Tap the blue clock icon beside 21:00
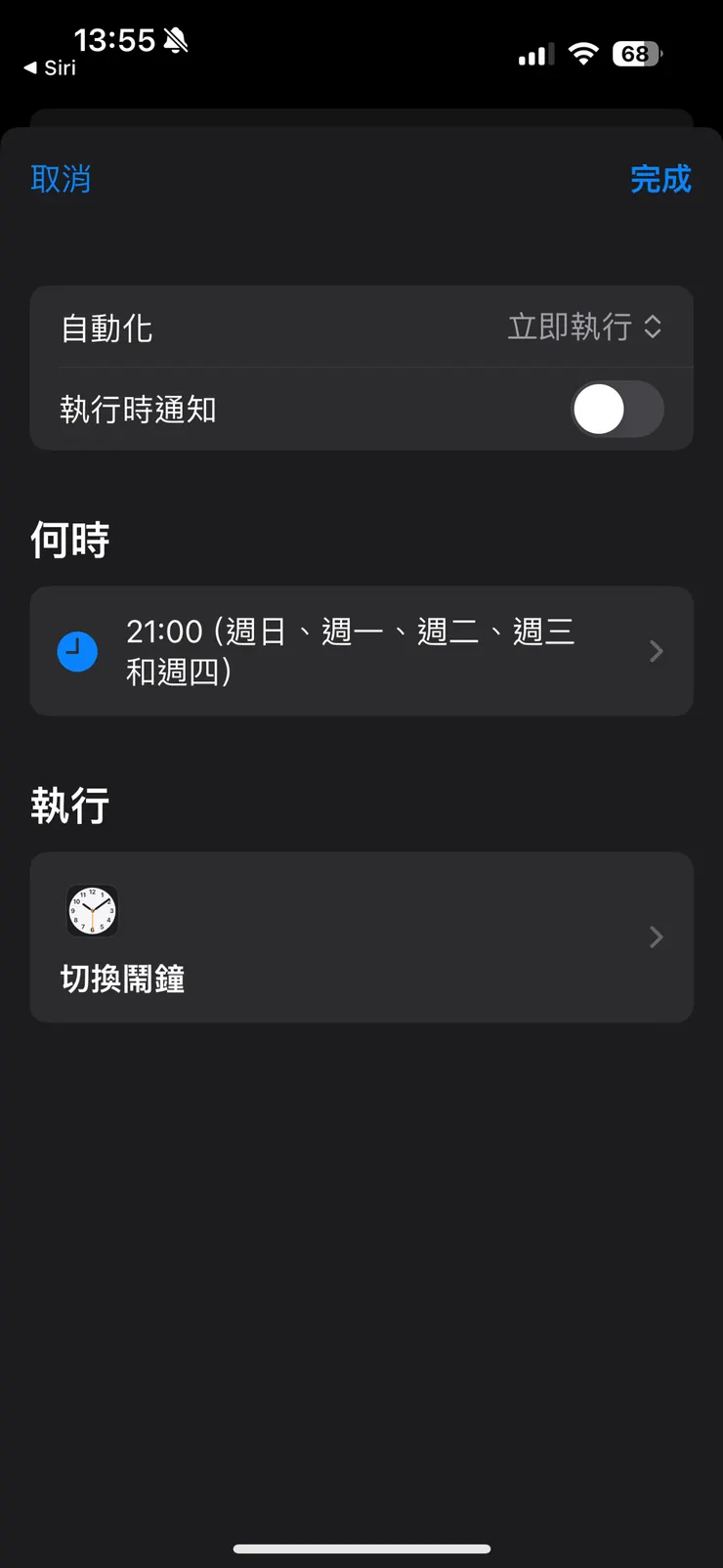723x1568 pixels. tap(78, 651)
